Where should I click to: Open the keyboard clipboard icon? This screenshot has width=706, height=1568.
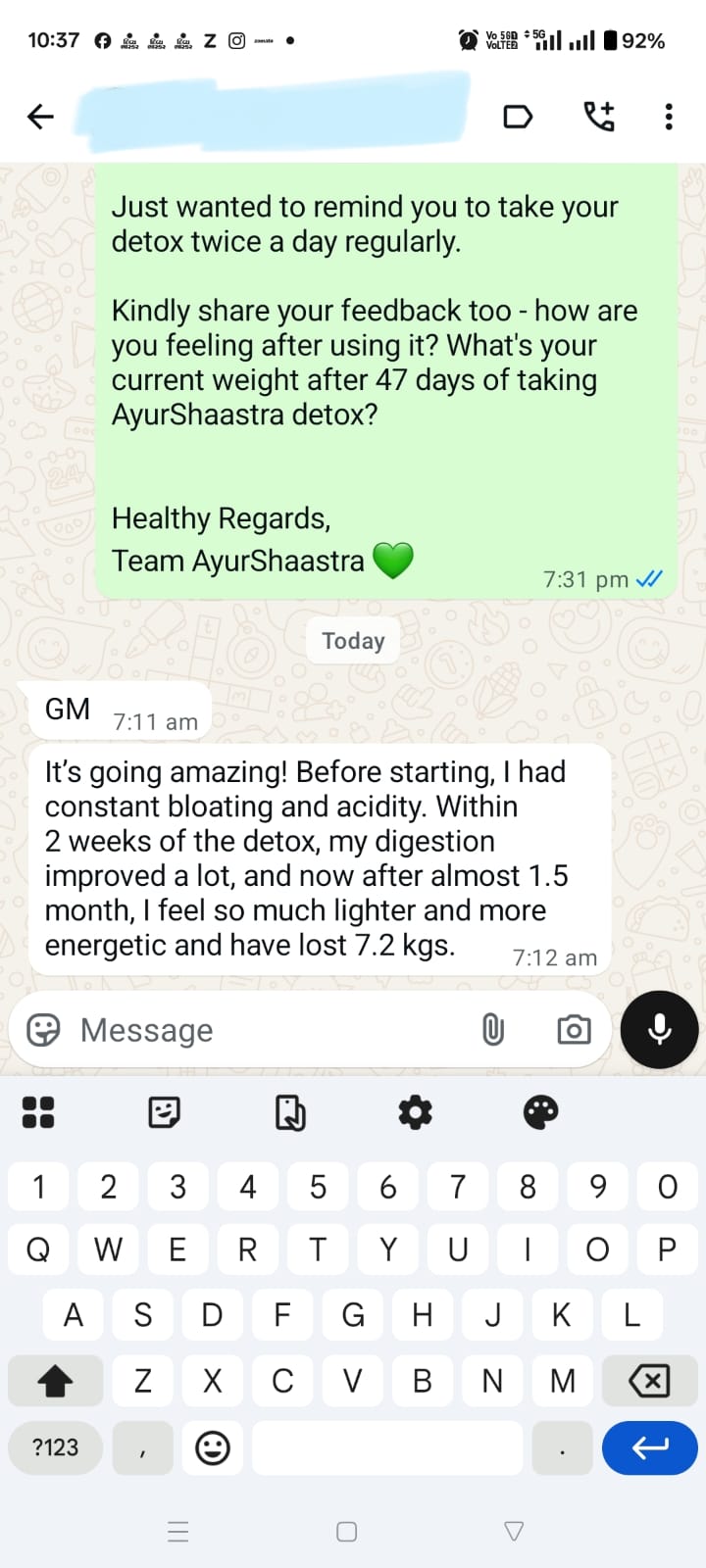tap(289, 1112)
